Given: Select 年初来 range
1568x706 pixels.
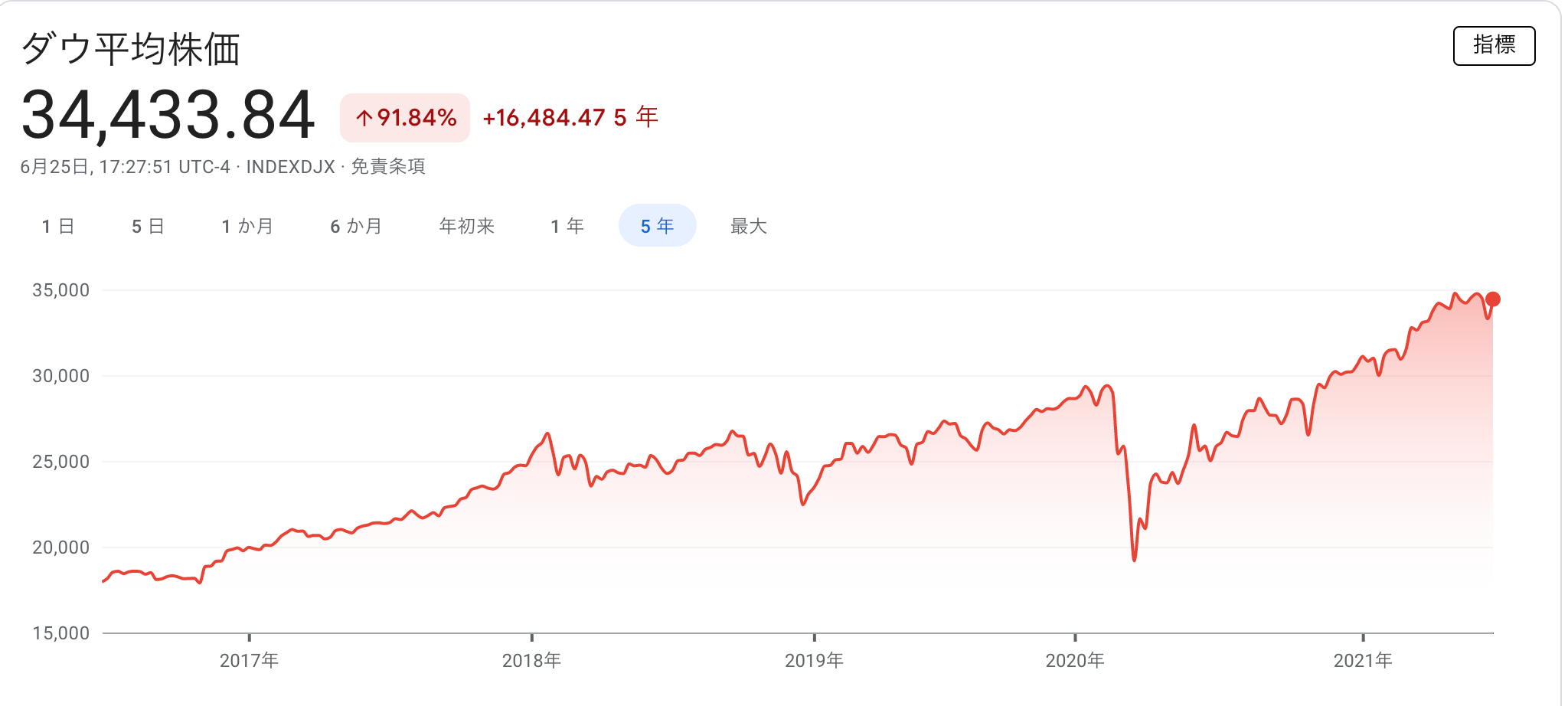Looking at the screenshot, I should (467, 226).
